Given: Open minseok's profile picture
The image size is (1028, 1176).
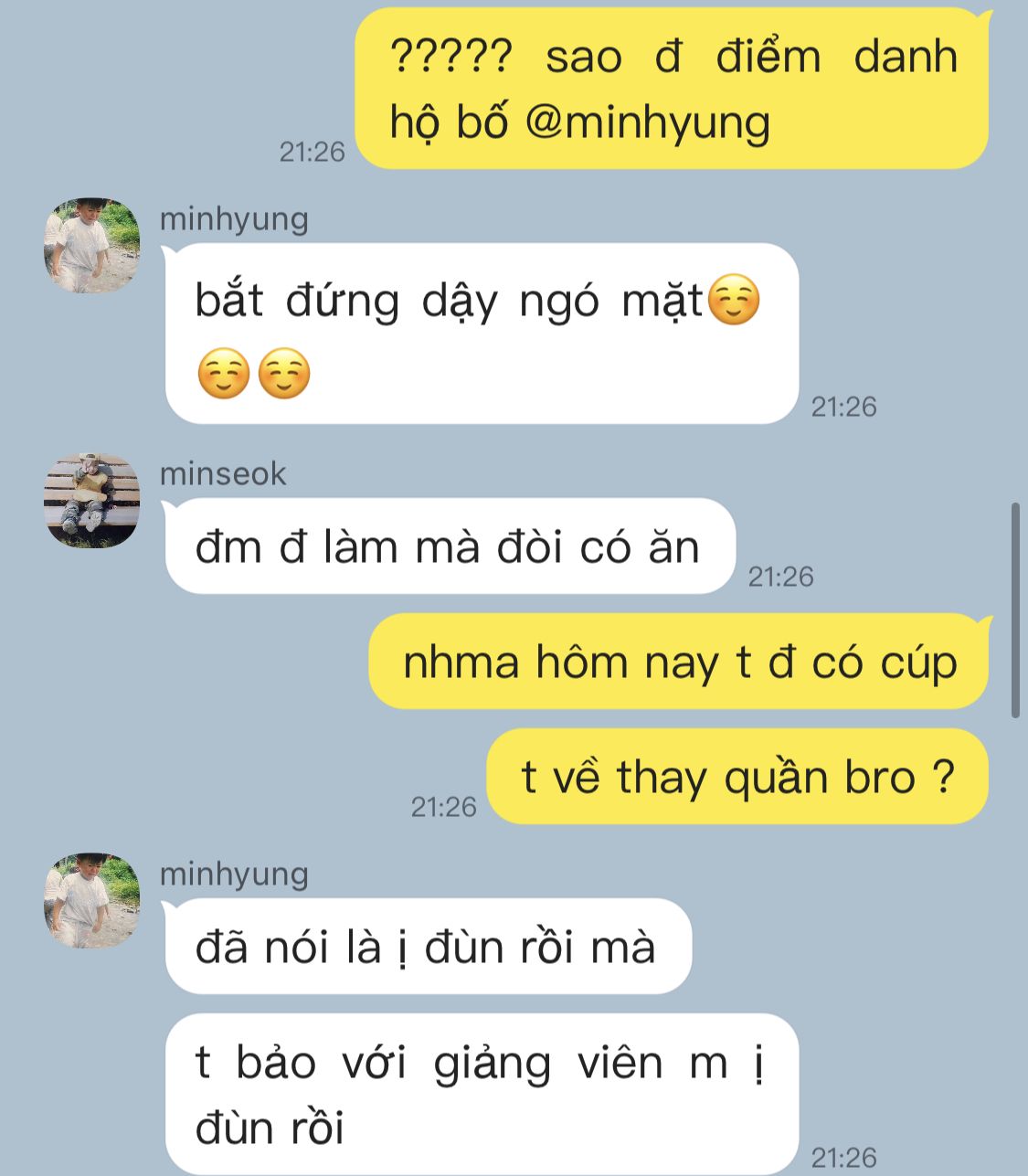Looking at the screenshot, I should coord(92,500).
